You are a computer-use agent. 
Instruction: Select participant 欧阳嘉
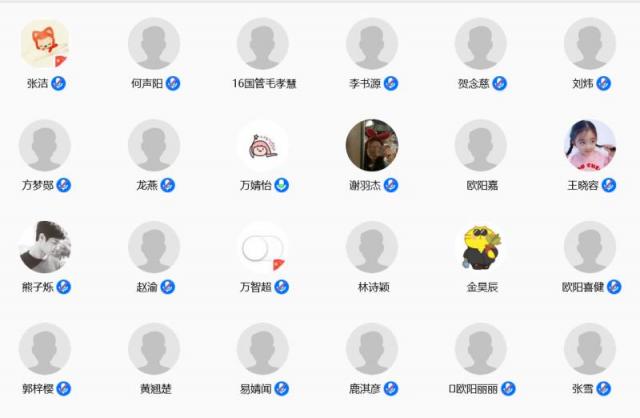pos(481,146)
